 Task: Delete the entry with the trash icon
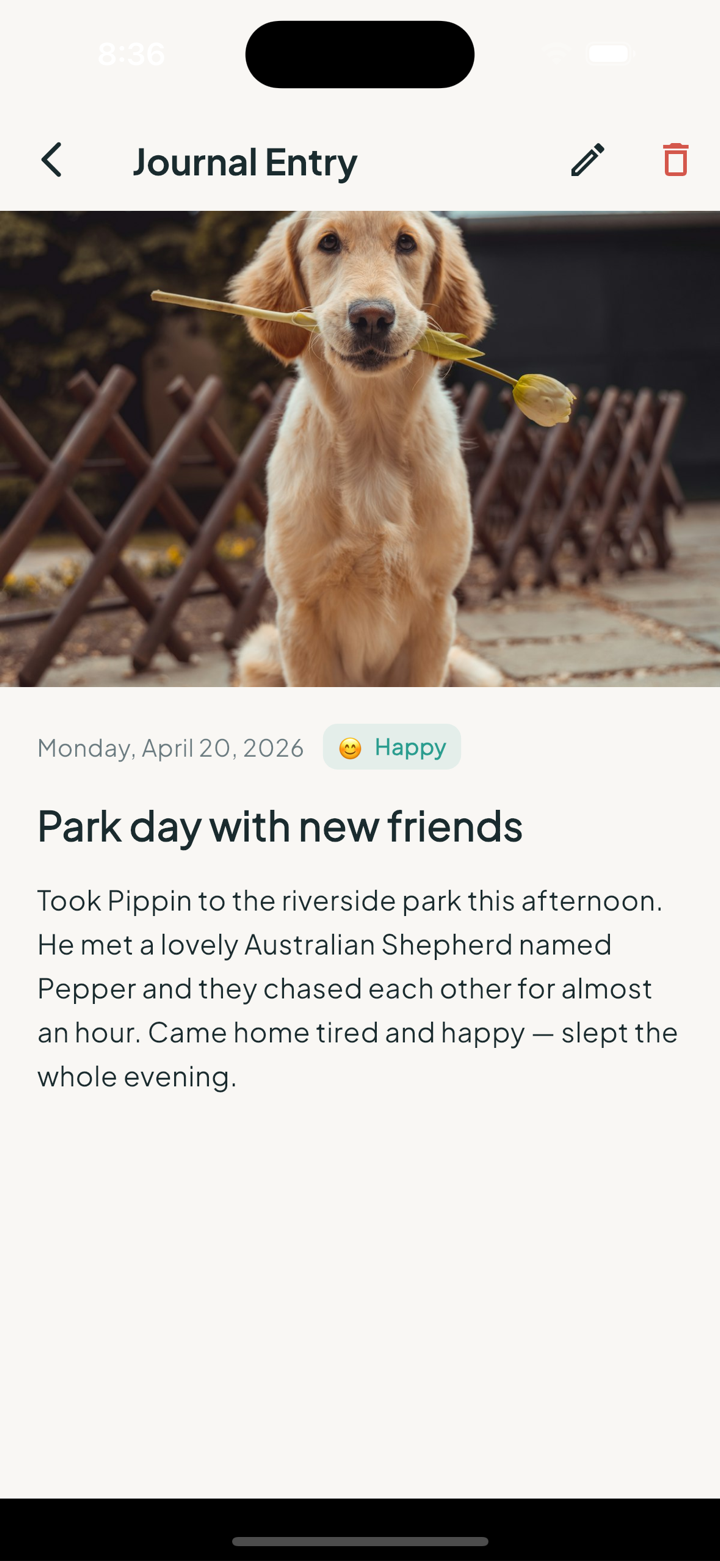click(x=676, y=160)
